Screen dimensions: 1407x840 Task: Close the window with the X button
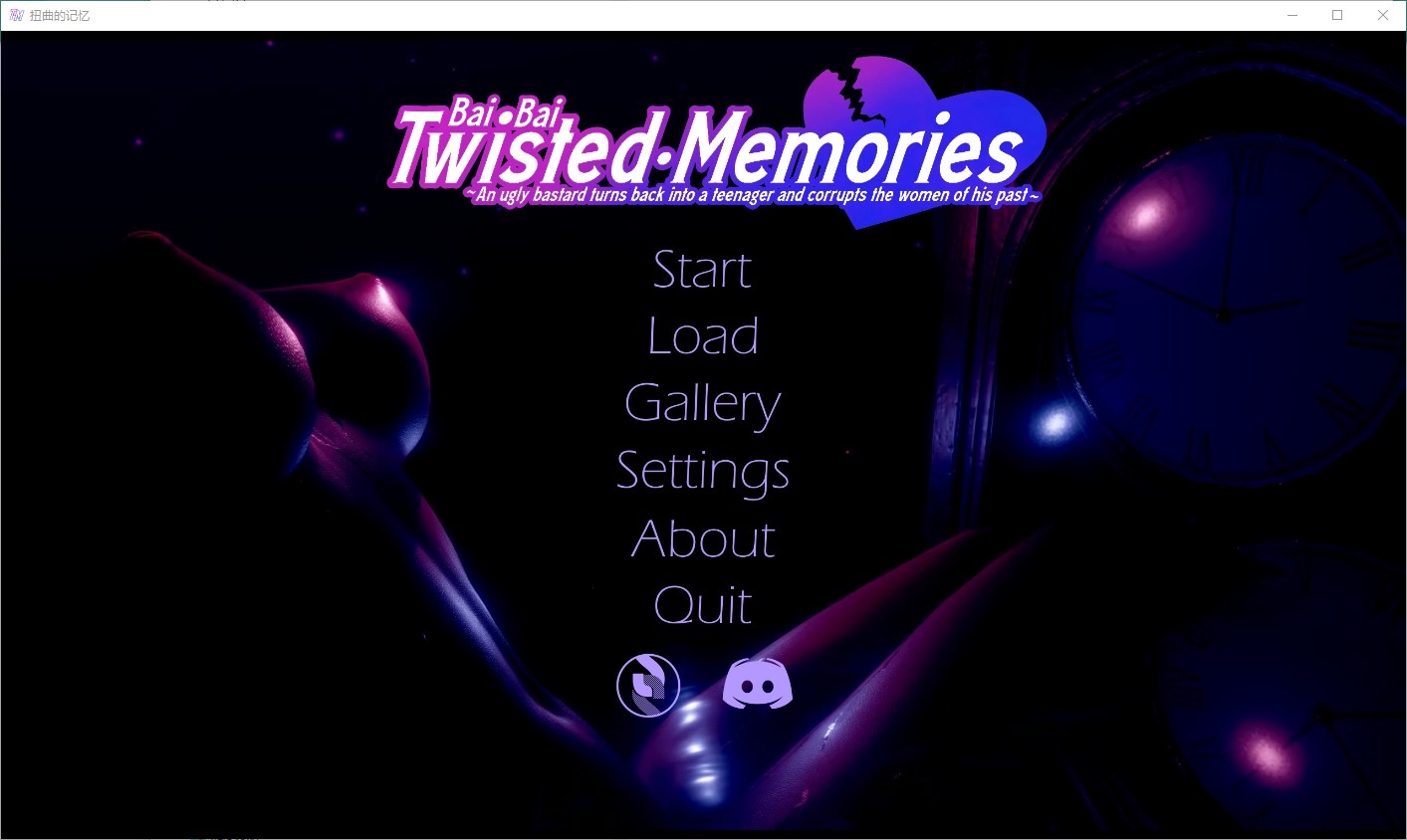tap(1382, 15)
